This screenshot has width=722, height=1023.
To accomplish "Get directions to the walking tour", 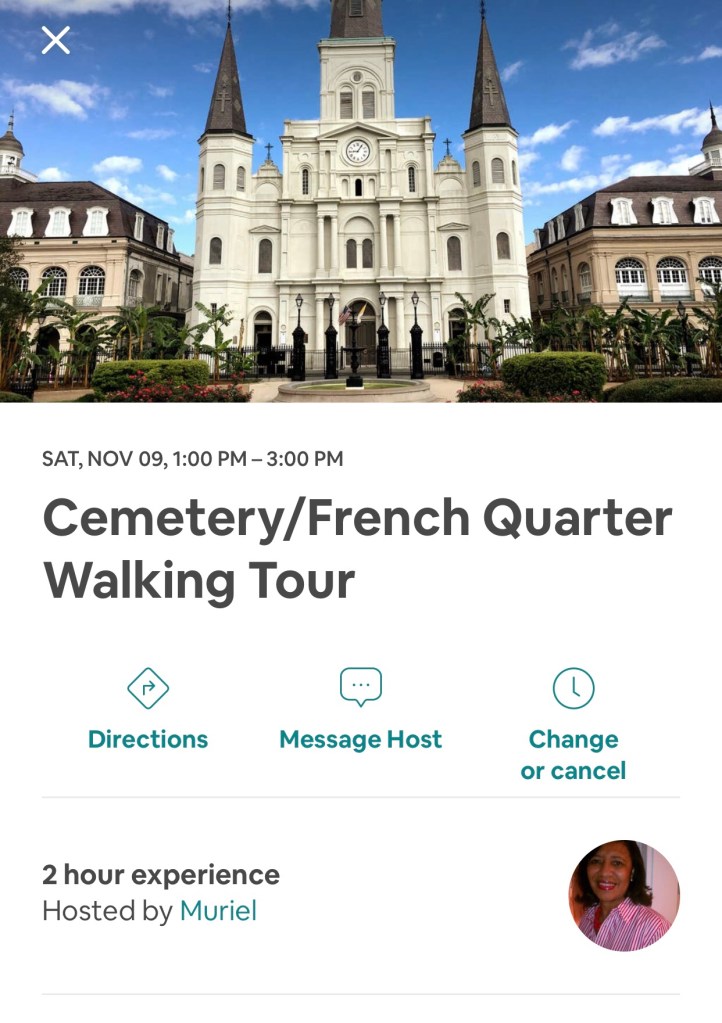I will click(x=148, y=712).
